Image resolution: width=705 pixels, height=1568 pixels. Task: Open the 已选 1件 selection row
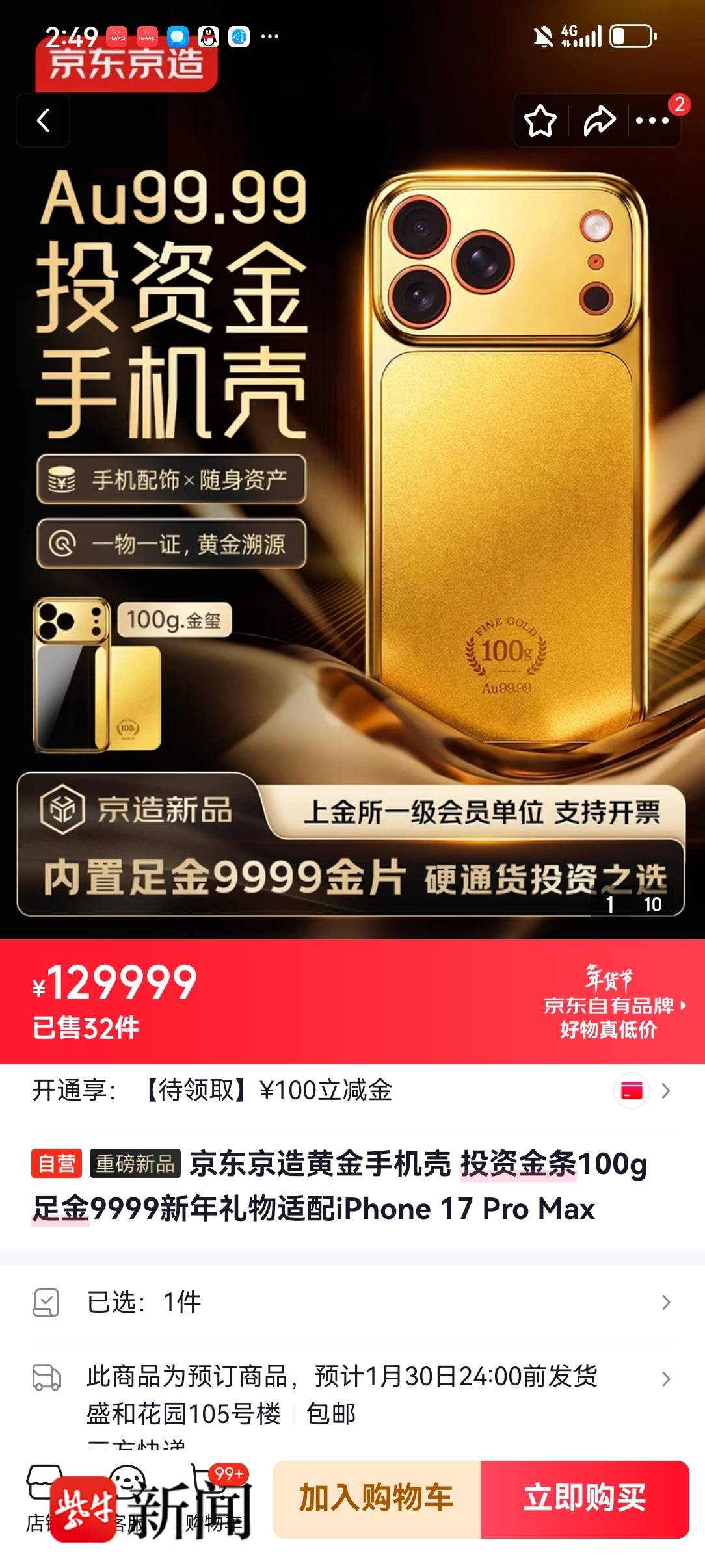pyautogui.click(x=351, y=1302)
